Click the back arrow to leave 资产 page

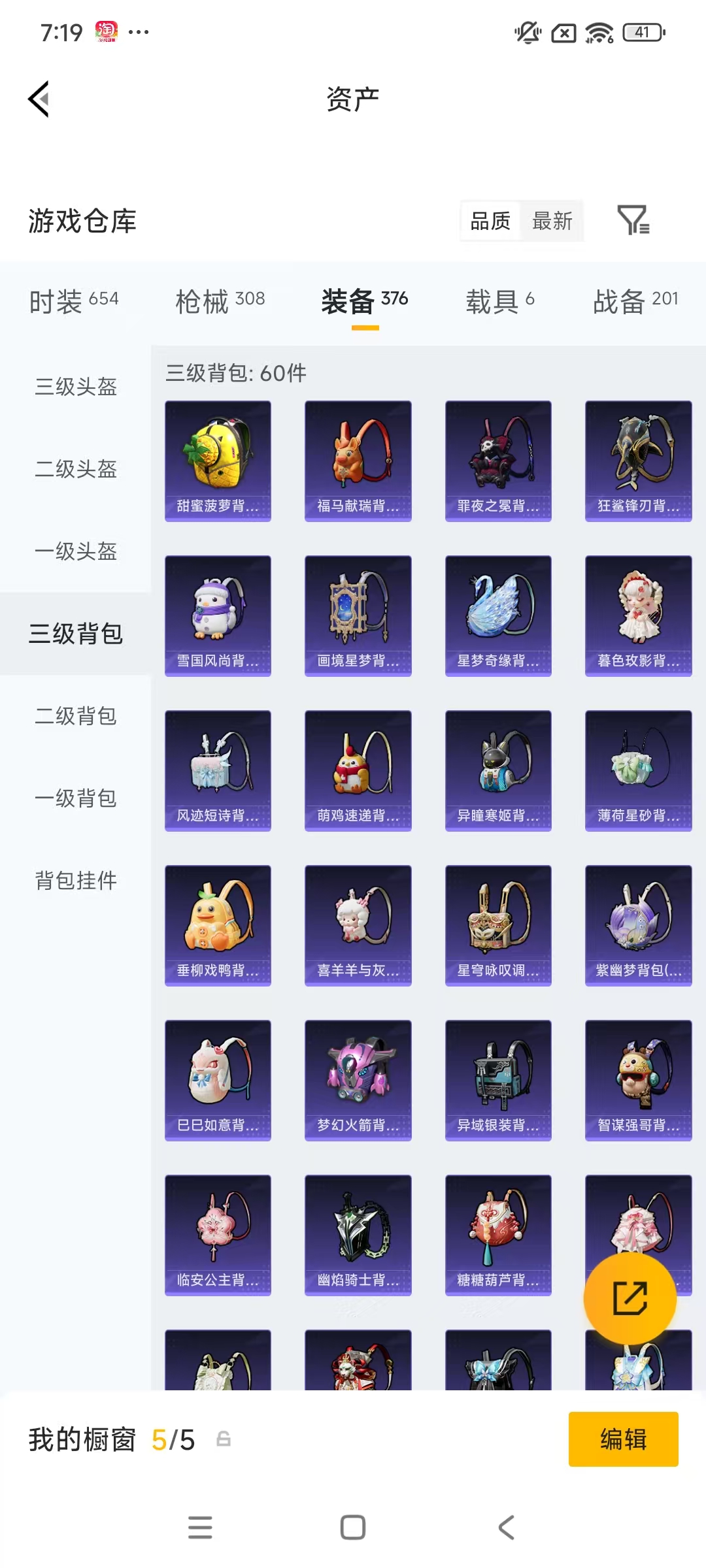pos(39,99)
